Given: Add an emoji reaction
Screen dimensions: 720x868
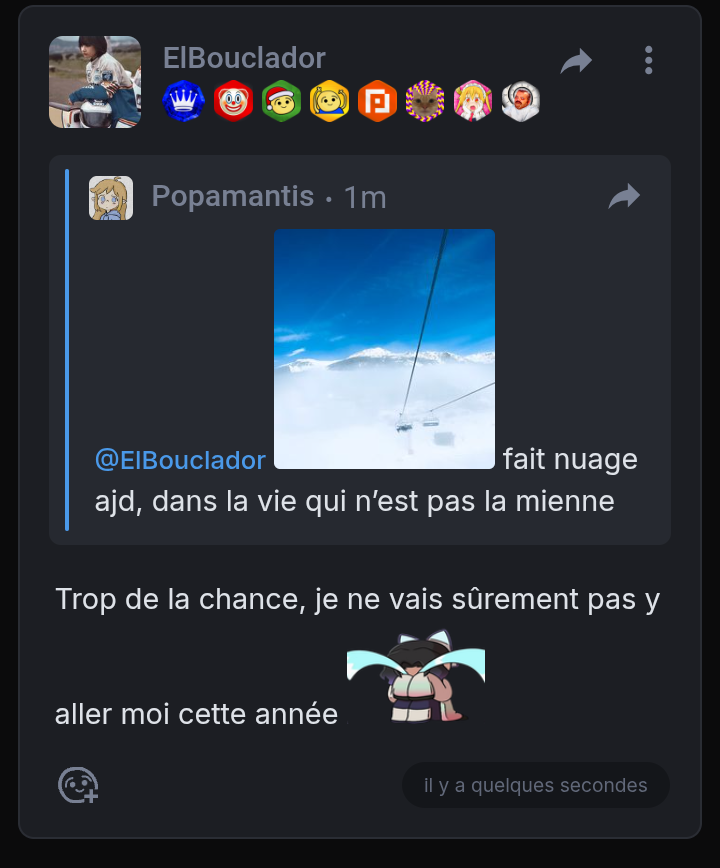Looking at the screenshot, I should coord(78,785).
